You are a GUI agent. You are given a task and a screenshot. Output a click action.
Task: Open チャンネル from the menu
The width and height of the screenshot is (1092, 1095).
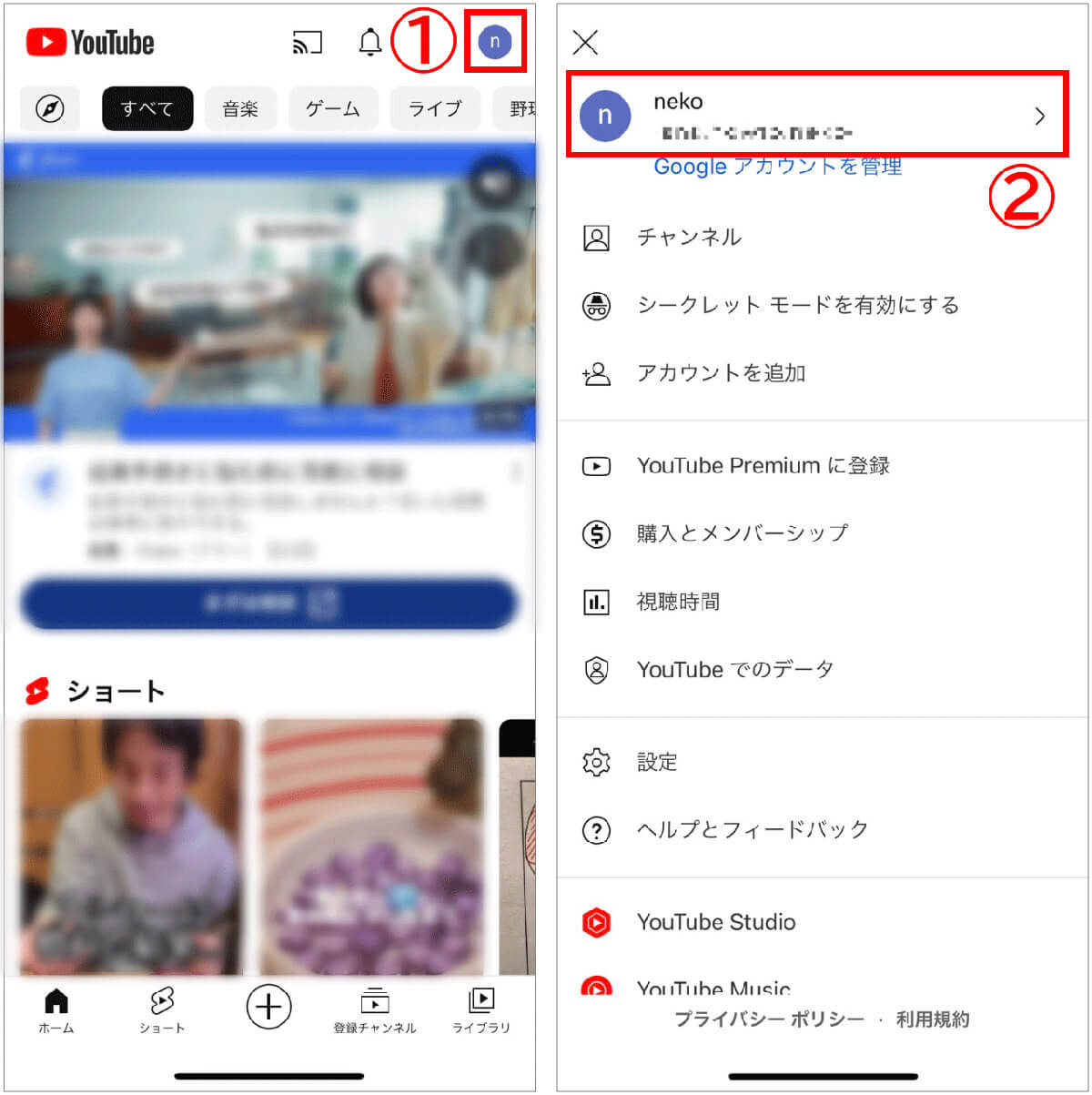(x=689, y=238)
